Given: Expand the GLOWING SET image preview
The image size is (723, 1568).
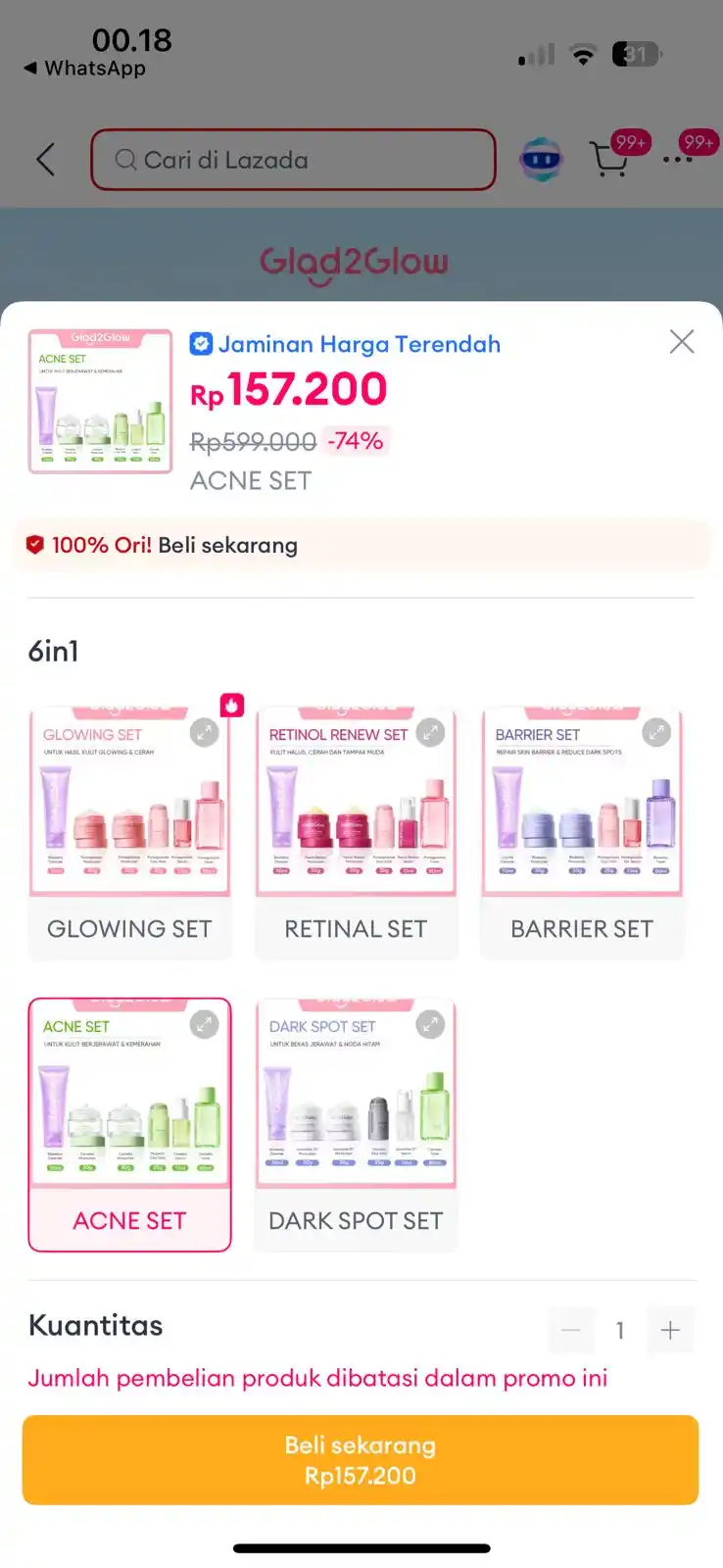Looking at the screenshot, I should pos(204,732).
